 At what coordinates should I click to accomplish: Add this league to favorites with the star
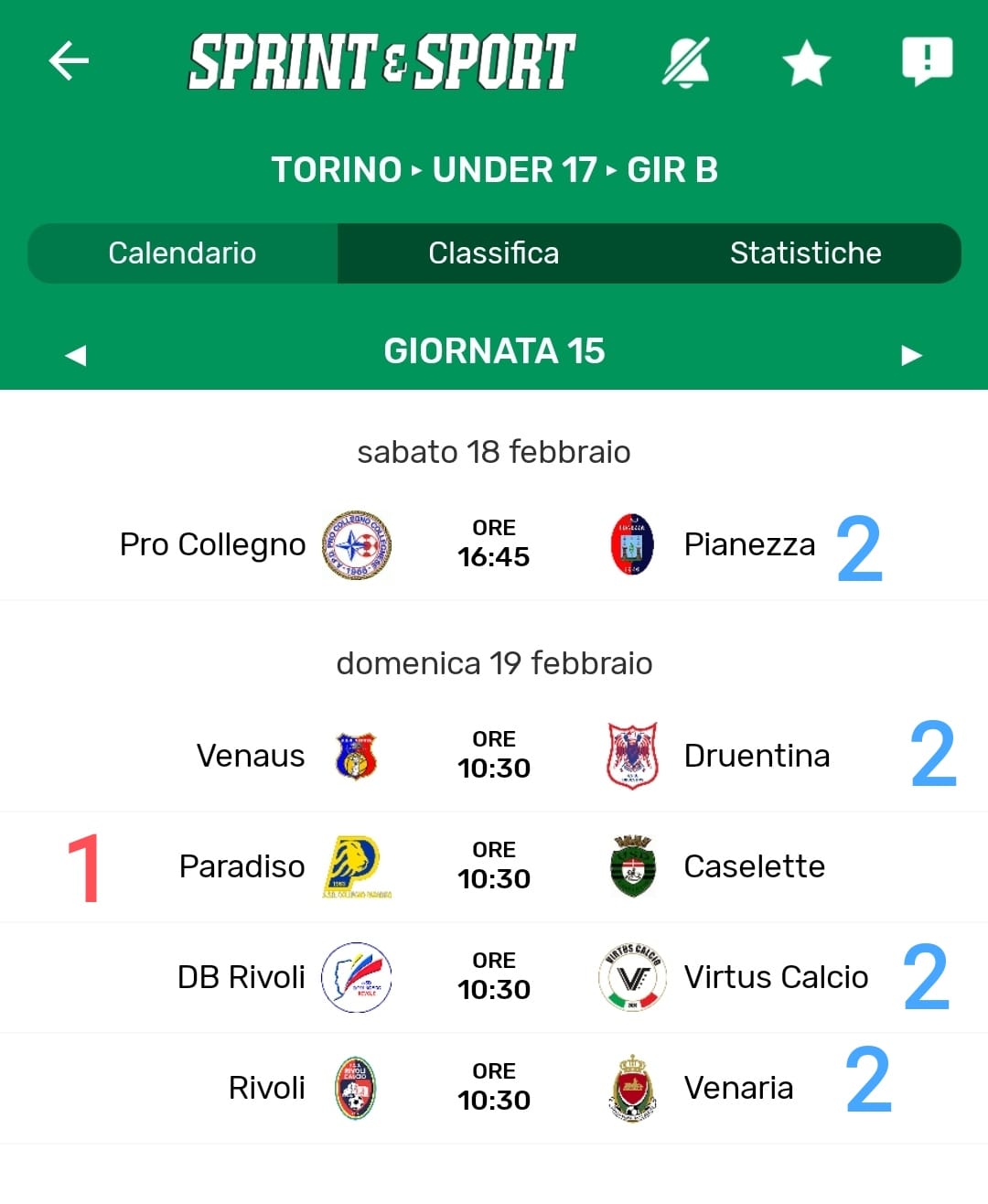tap(806, 64)
